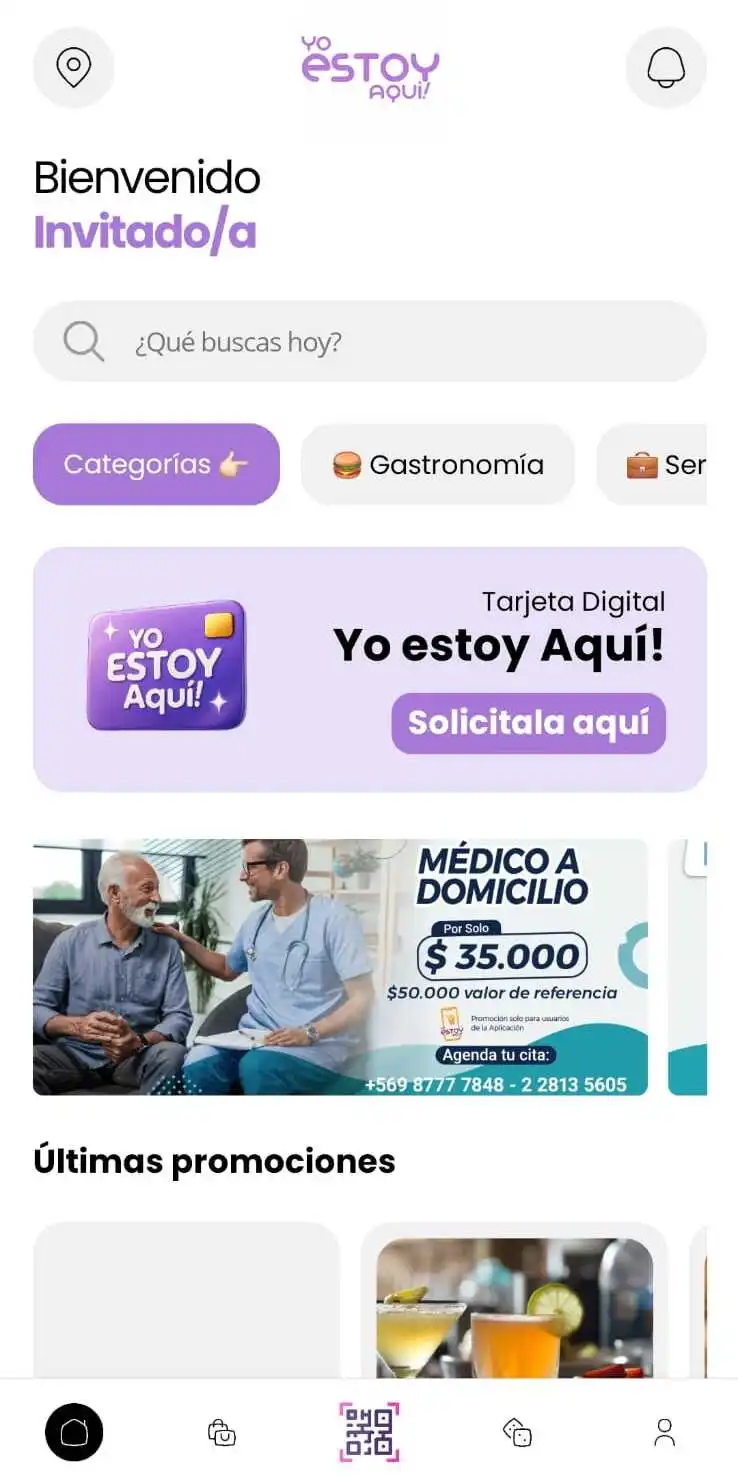
Task: Open the QR code scanner
Action: click(368, 1432)
